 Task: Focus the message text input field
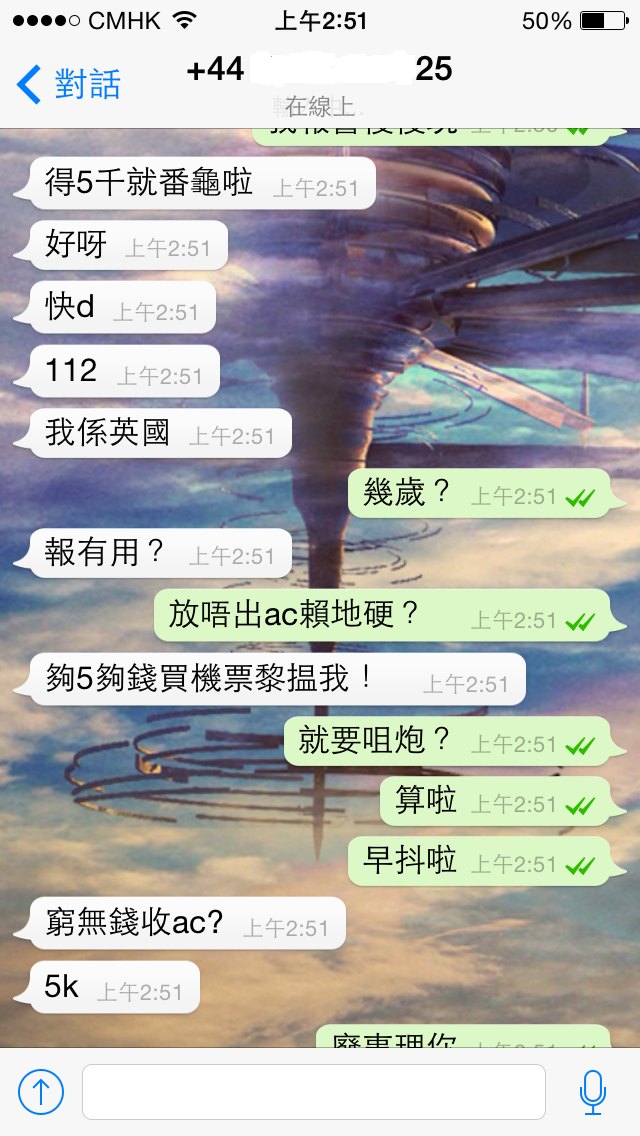coord(313,1092)
